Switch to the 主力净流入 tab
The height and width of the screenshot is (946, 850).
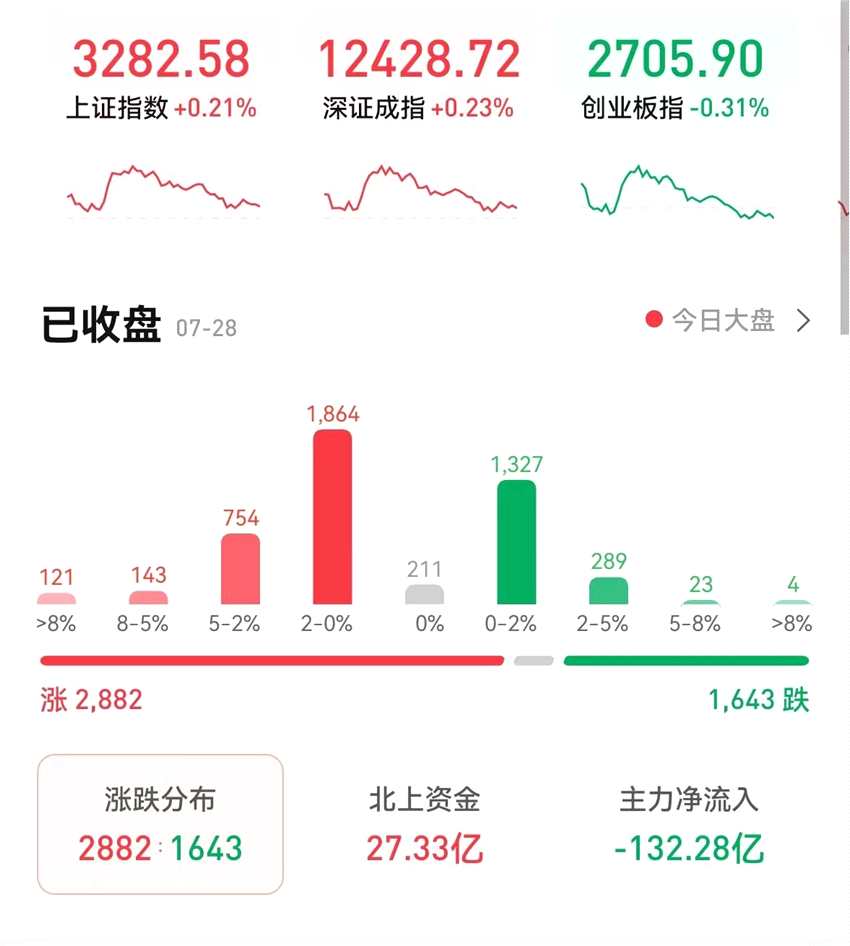click(x=689, y=824)
